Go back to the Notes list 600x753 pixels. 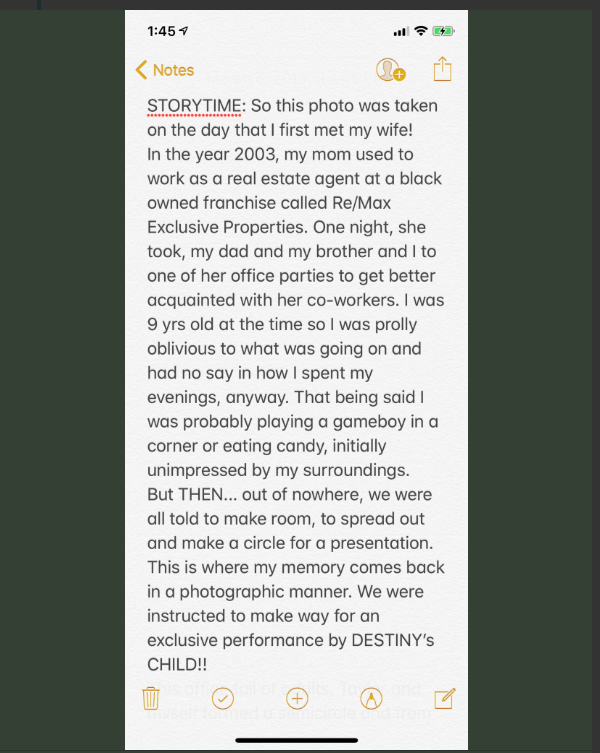pos(165,70)
